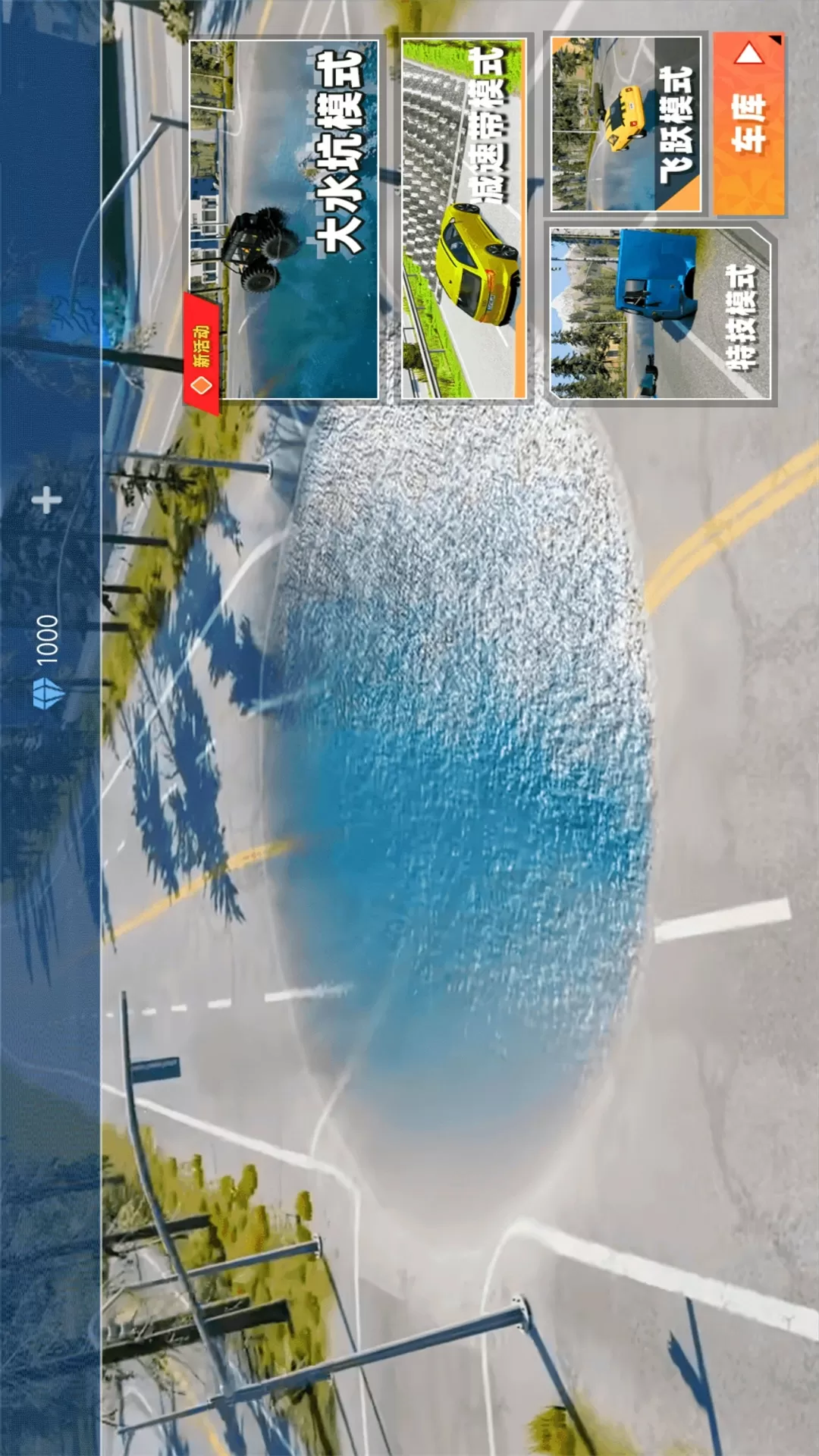Start the 飞跃模式 game mode
This screenshot has height=1456, width=819.
point(626,124)
